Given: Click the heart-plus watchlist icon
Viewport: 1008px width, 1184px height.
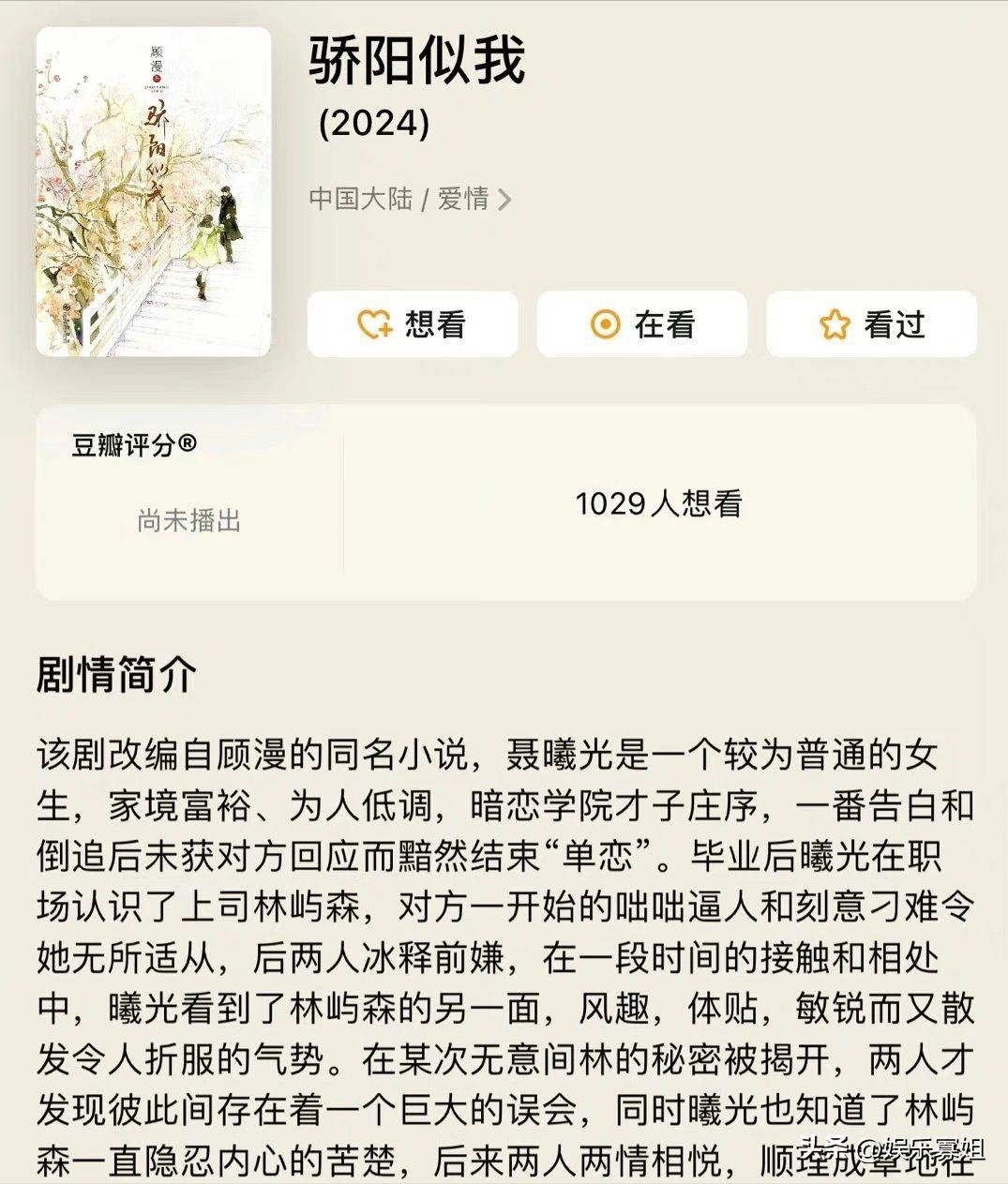Looking at the screenshot, I should tap(373, 324).
